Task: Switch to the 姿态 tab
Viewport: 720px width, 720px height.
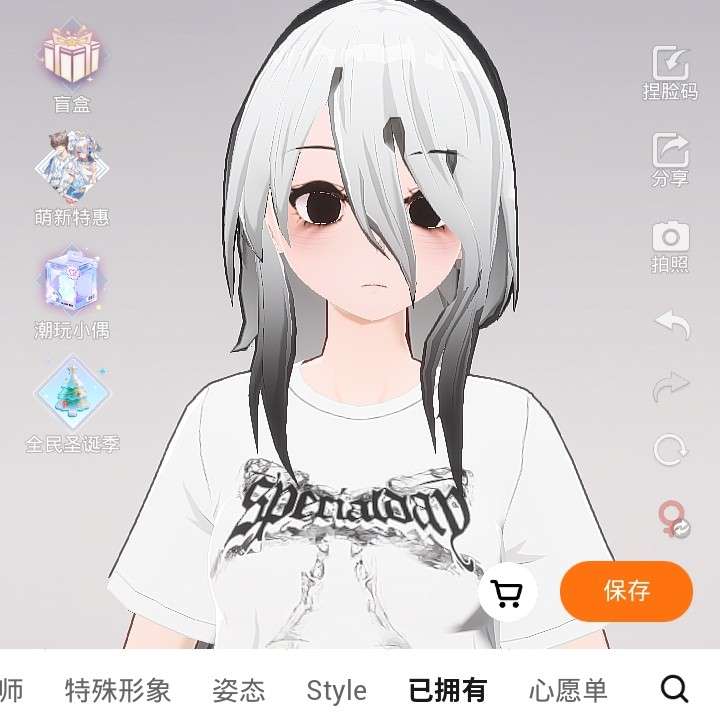Action: pos(238,690)
